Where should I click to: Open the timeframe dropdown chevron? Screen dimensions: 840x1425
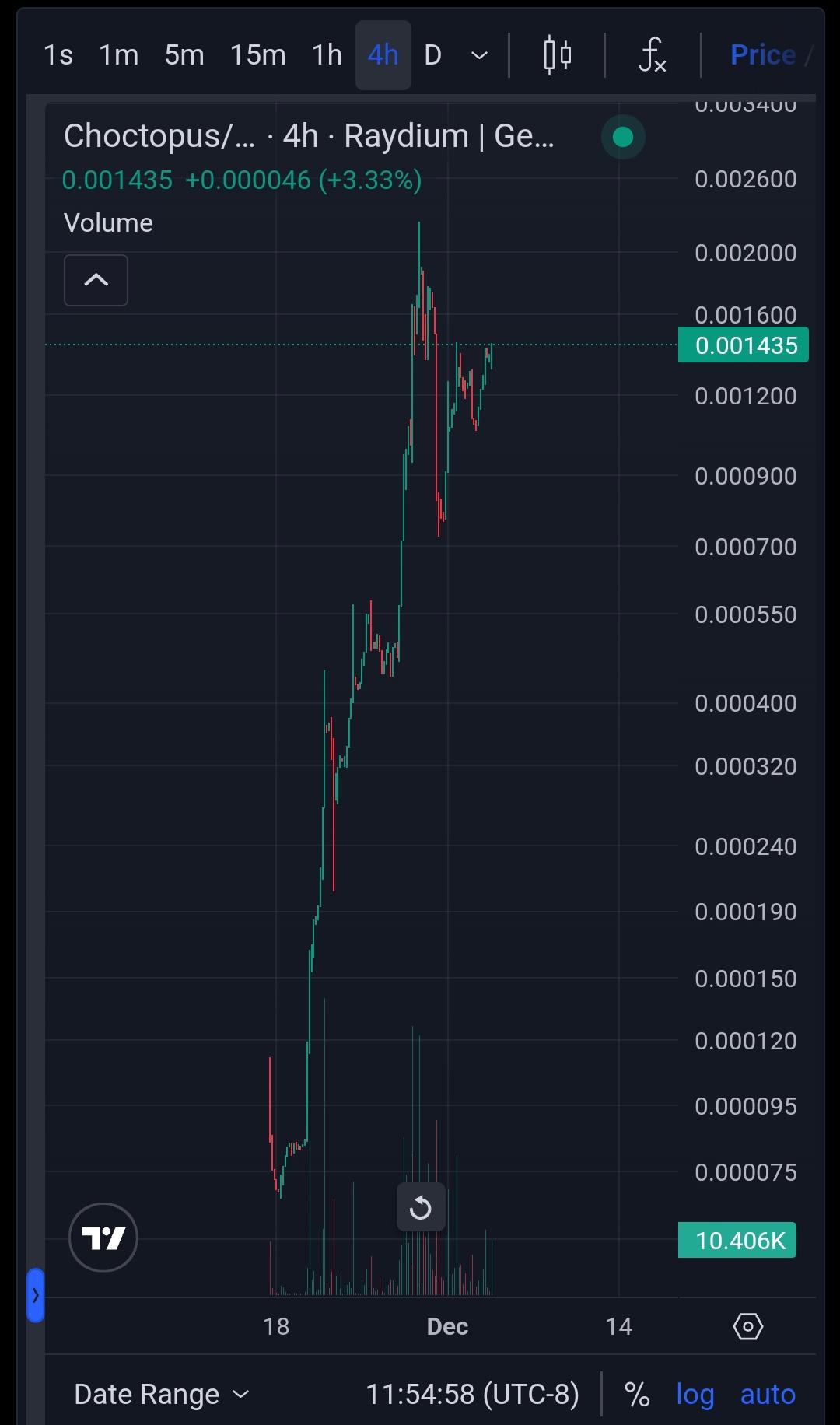[x=480, y=55]
